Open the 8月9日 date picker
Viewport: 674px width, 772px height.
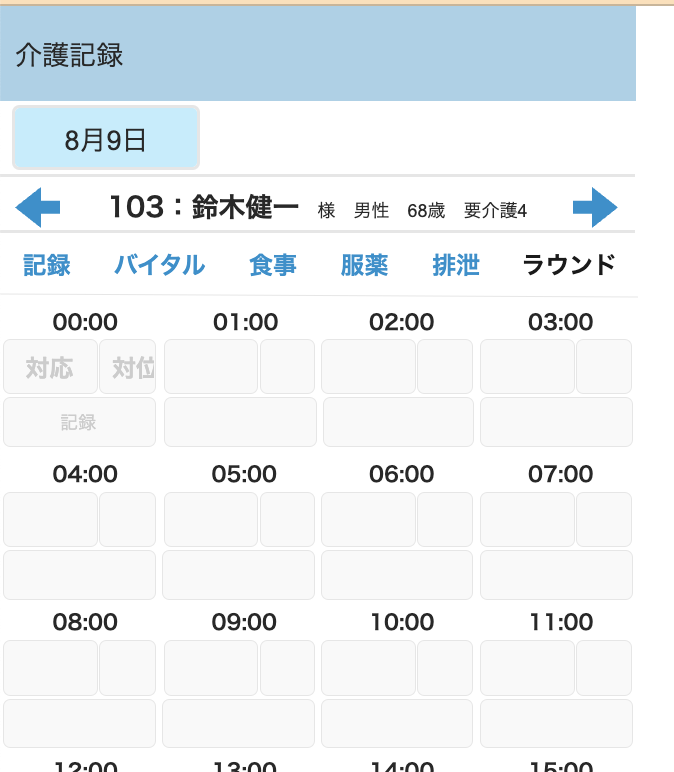point(106,139)
